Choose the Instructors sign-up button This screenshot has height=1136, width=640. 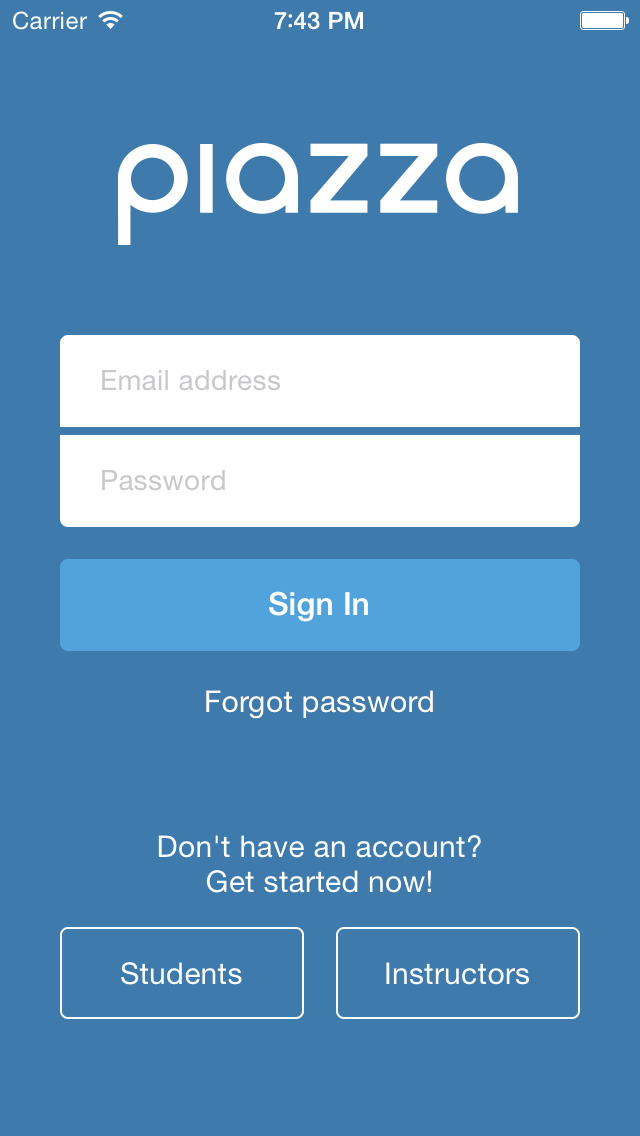click(457, 973)
